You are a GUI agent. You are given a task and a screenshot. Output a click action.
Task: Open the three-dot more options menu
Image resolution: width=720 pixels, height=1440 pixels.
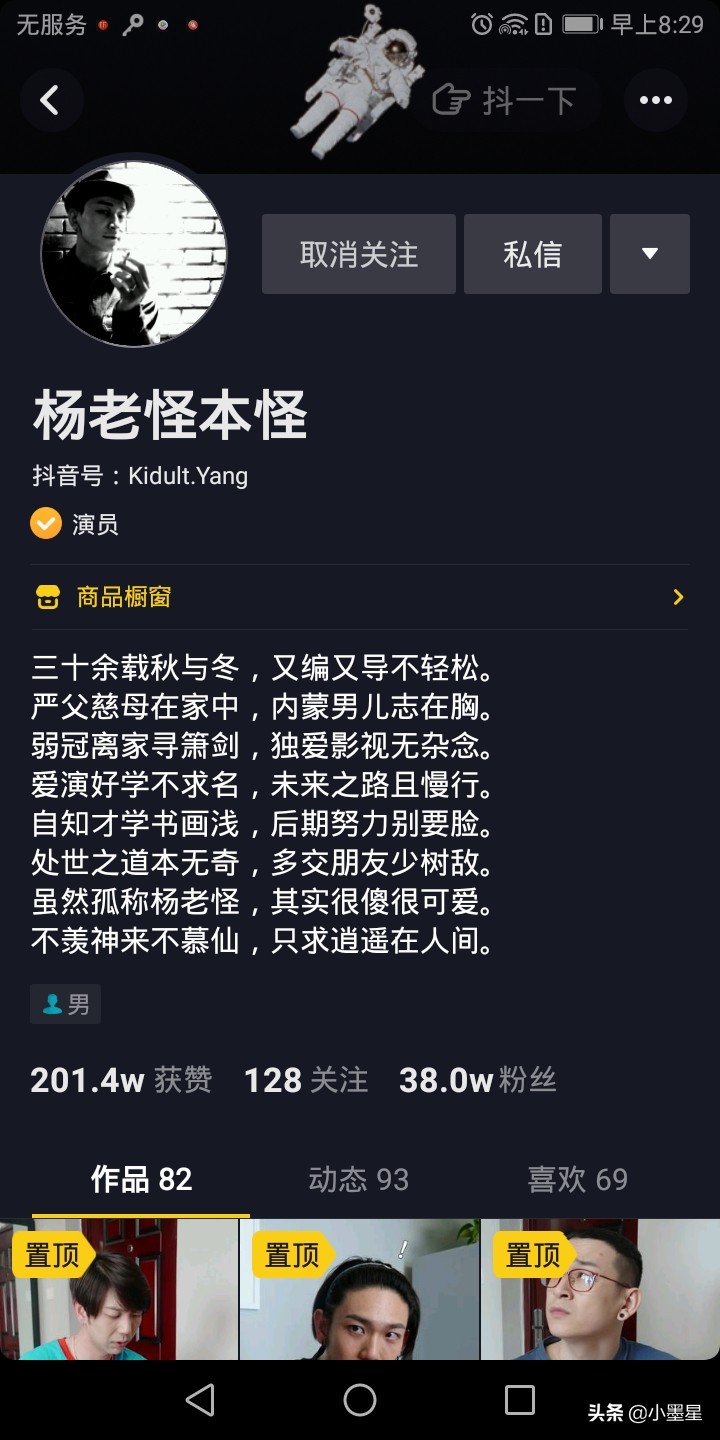(655, 100)
